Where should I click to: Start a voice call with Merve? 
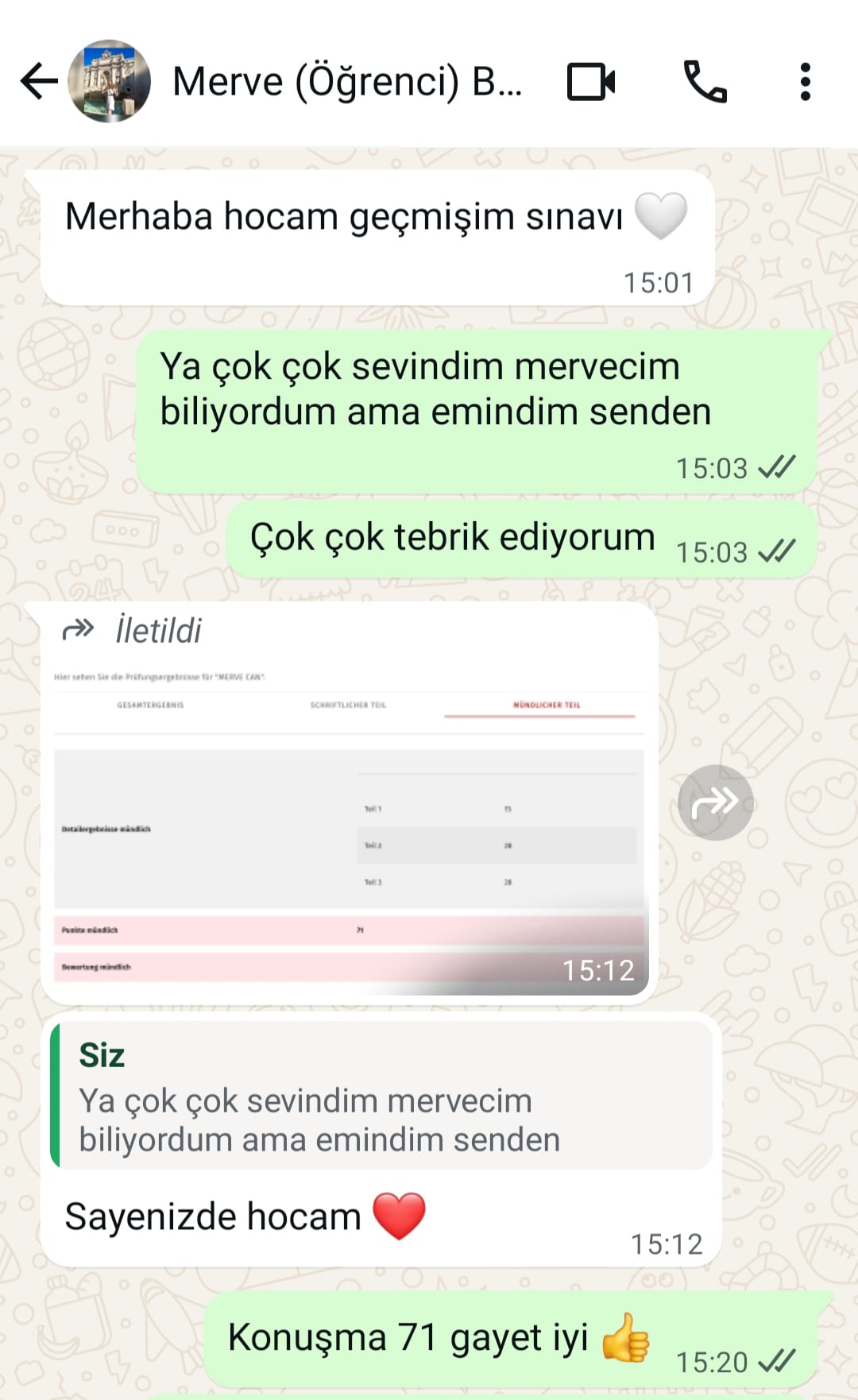(705, 81)
